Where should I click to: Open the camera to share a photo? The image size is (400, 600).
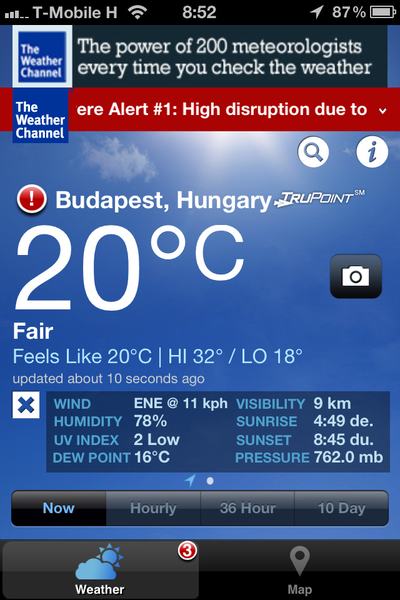[x=356, y=276]
